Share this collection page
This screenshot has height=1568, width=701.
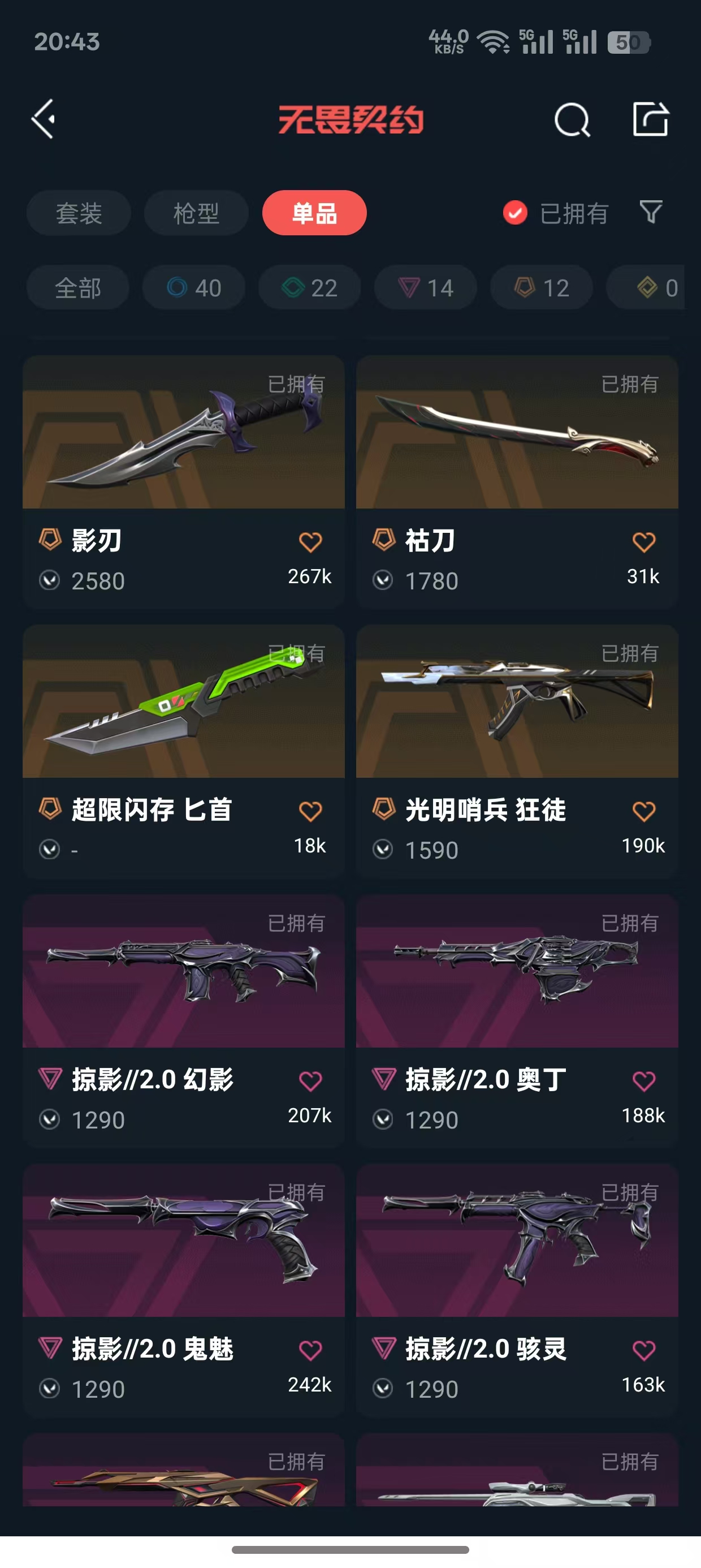650,119
